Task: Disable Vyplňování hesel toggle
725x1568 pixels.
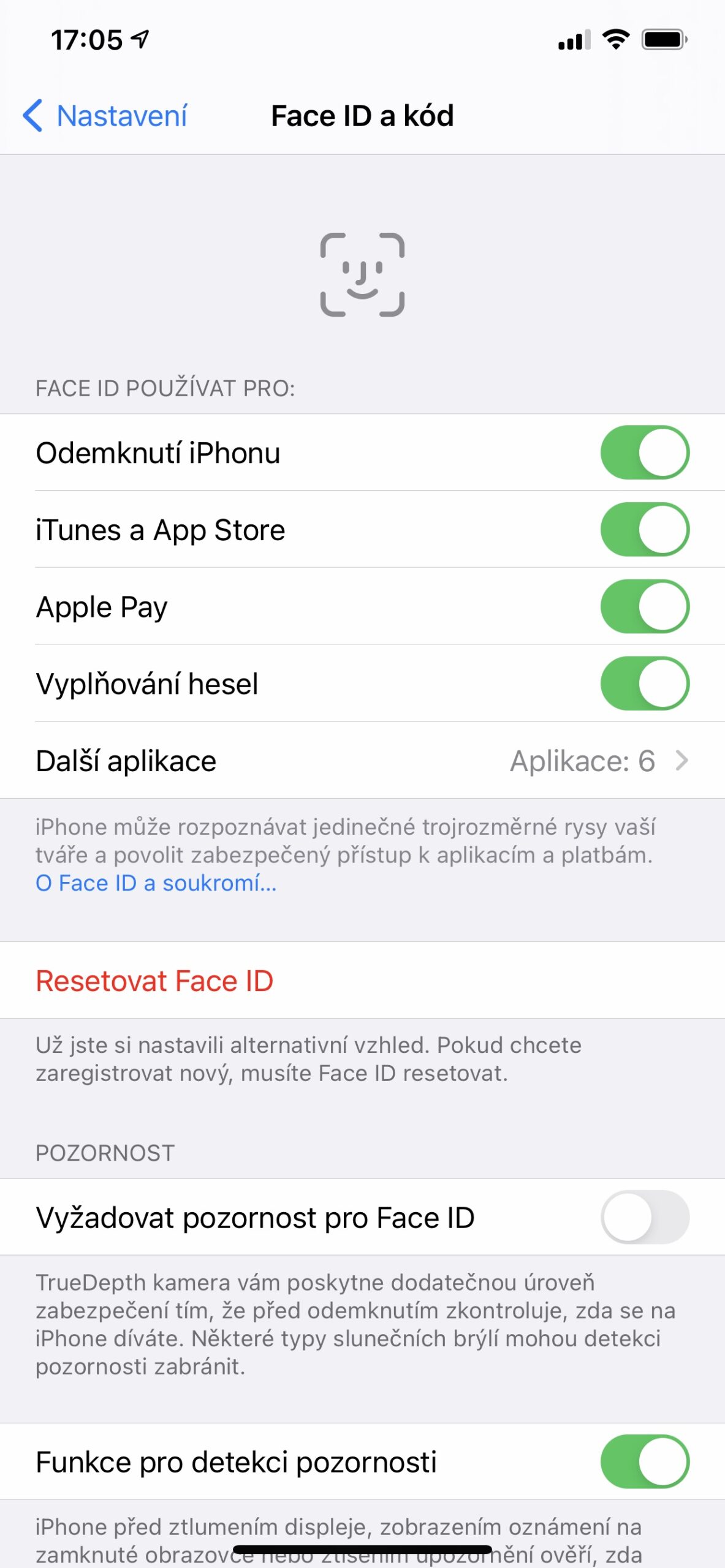Action: point(645,684)
